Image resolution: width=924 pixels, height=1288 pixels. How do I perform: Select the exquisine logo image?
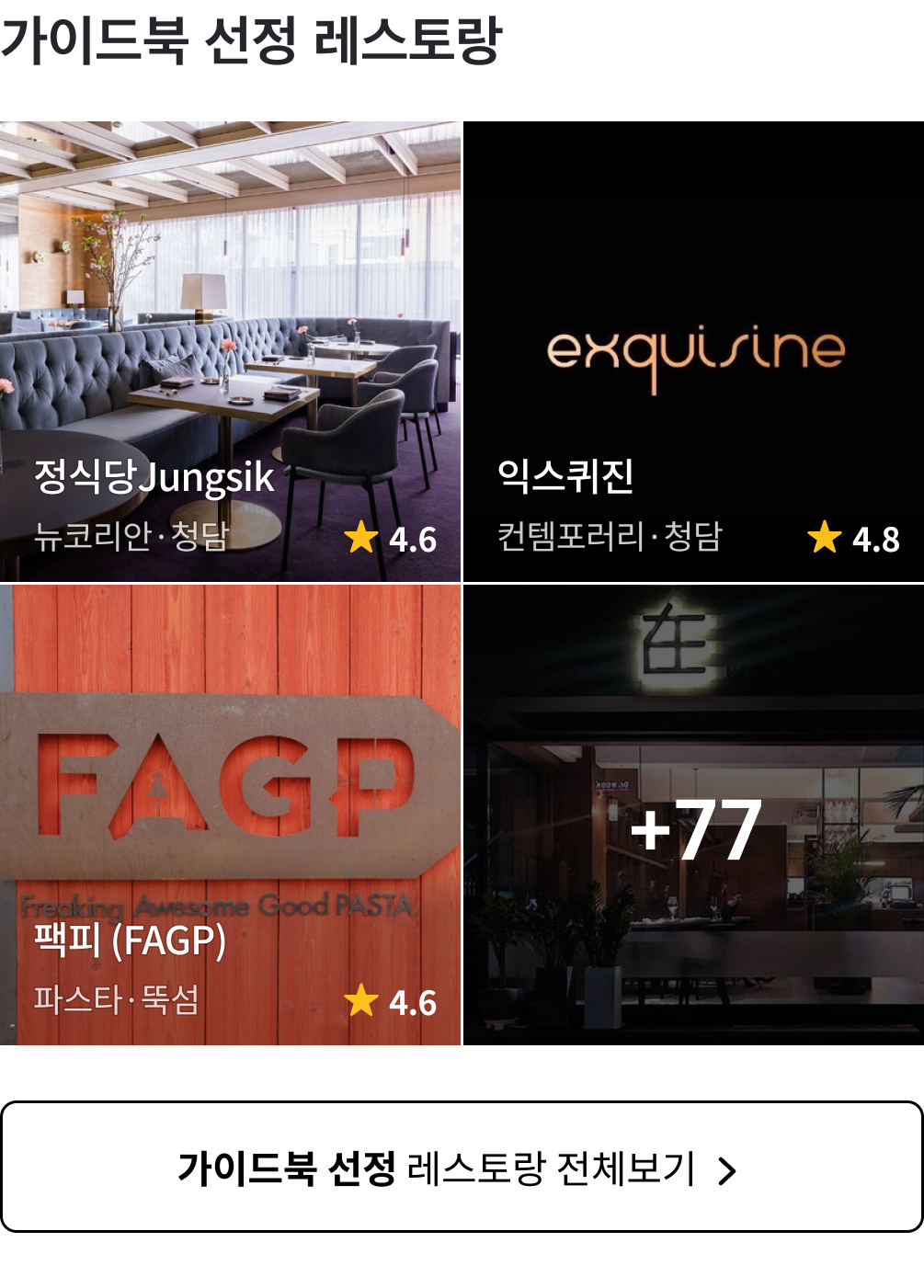(x=692, y=347)
